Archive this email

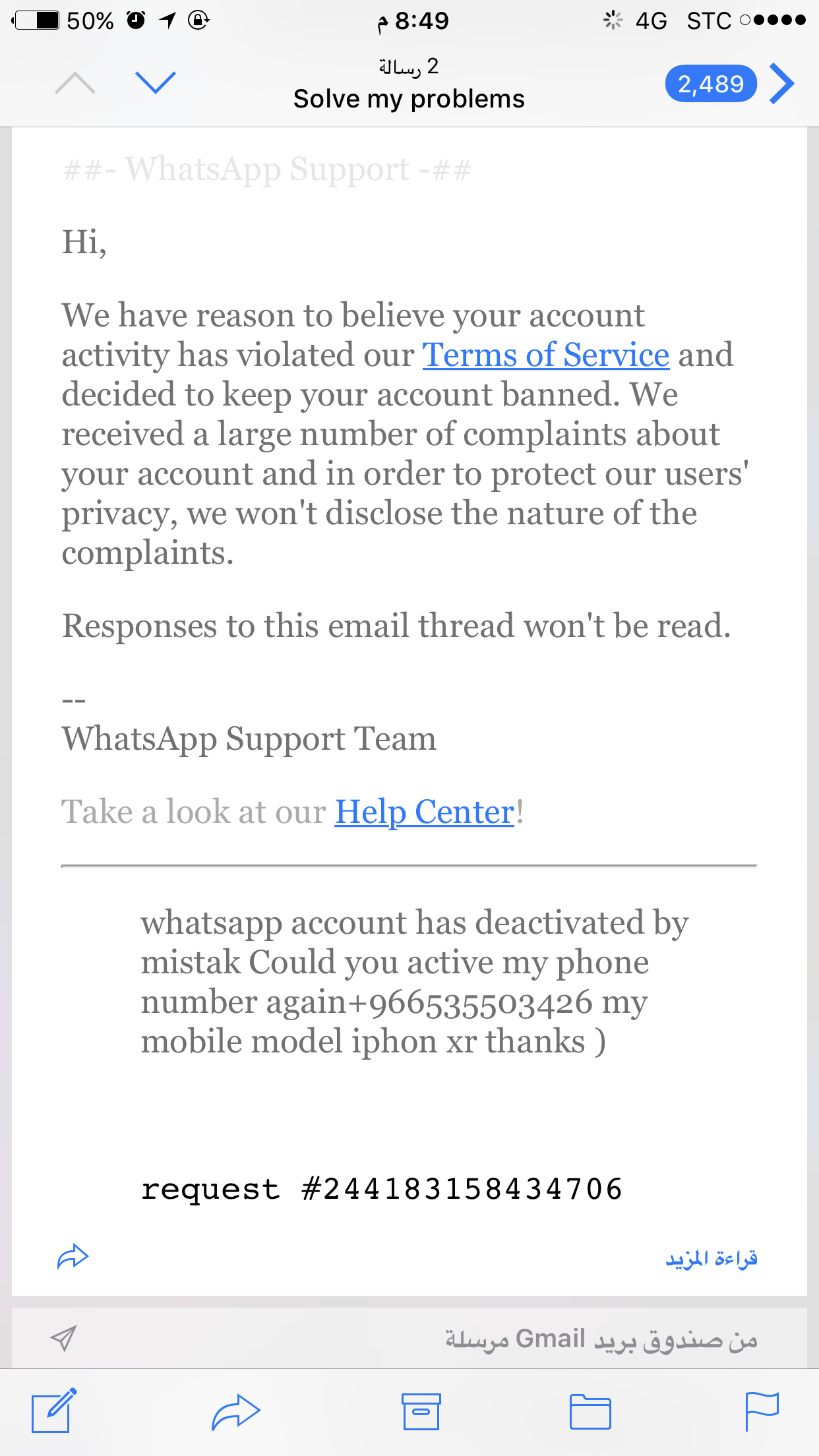[x=421, y=1411]
